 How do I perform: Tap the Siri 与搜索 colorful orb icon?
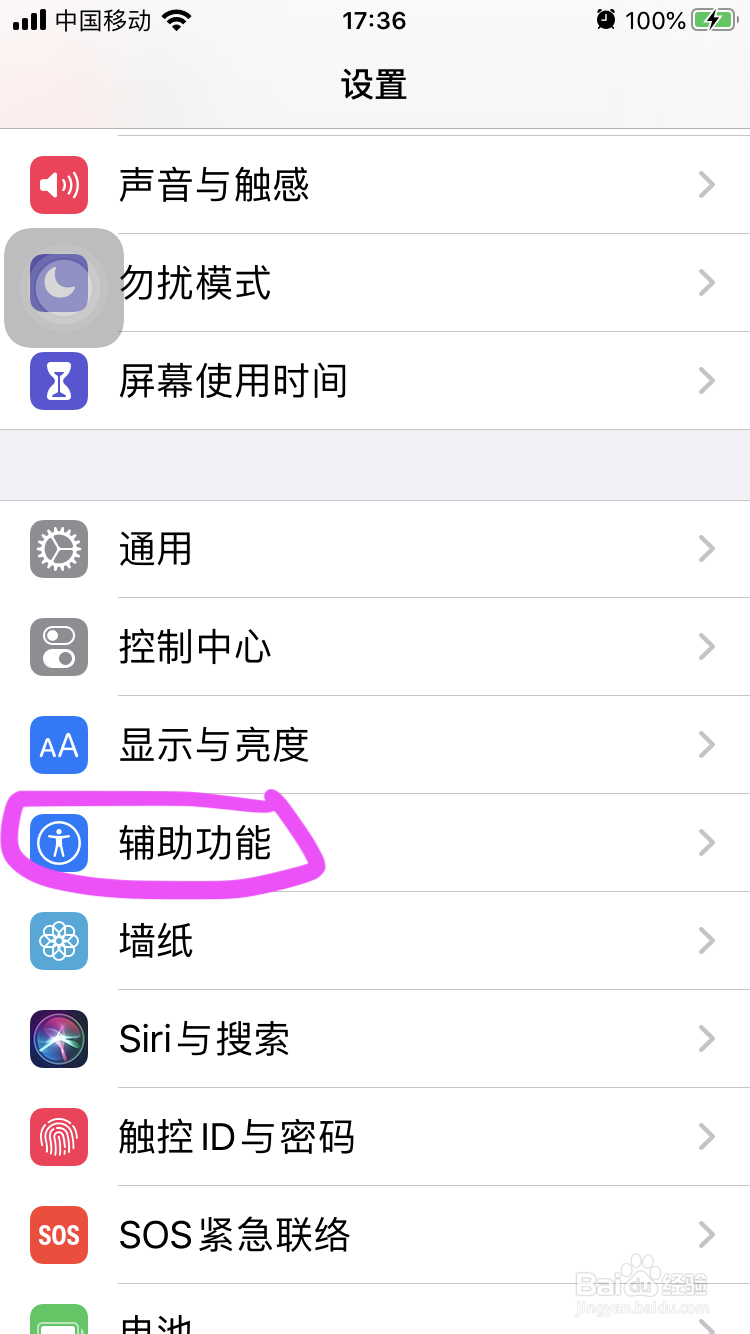click(x=58, y=1039)
